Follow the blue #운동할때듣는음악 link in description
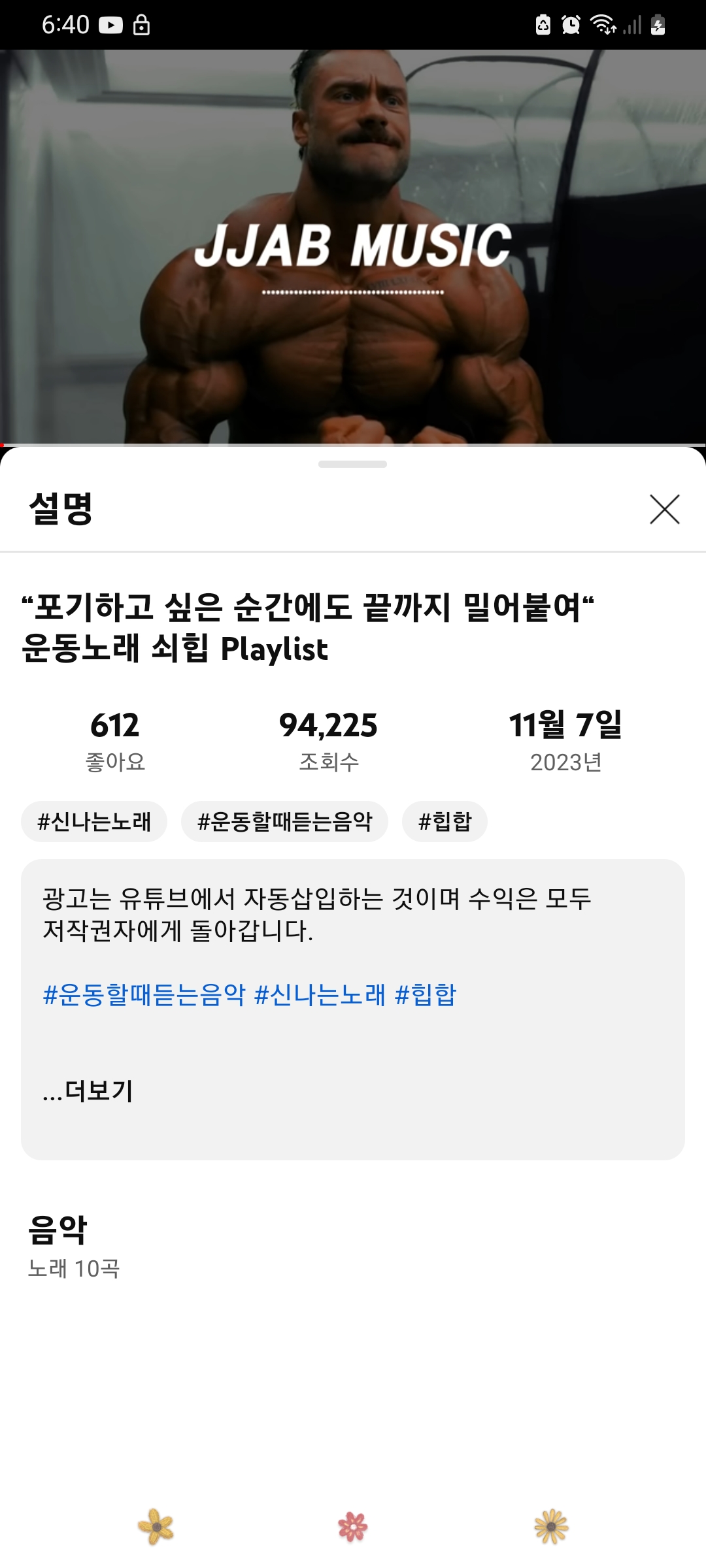The image size is (706, 1568). pyautogui.click(x=144, y=995)
